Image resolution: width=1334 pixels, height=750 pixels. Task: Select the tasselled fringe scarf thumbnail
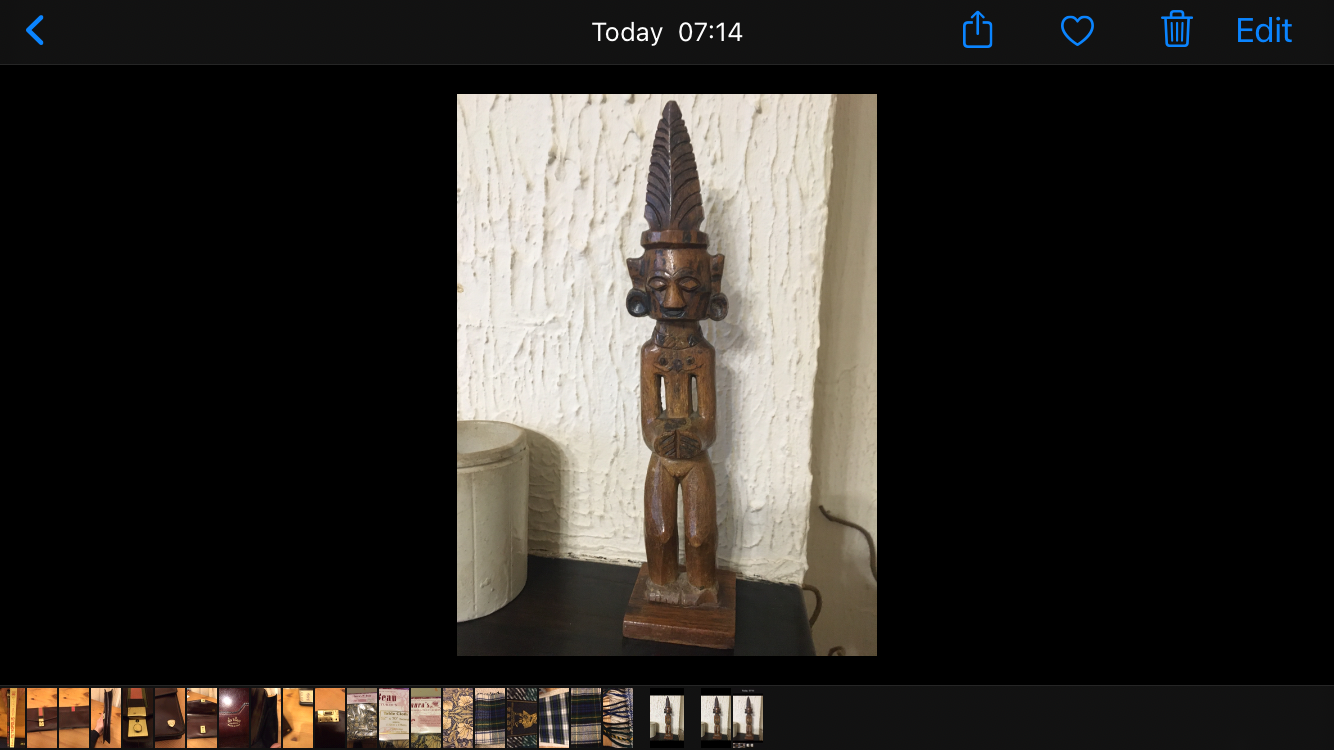[x=618, y=717]
